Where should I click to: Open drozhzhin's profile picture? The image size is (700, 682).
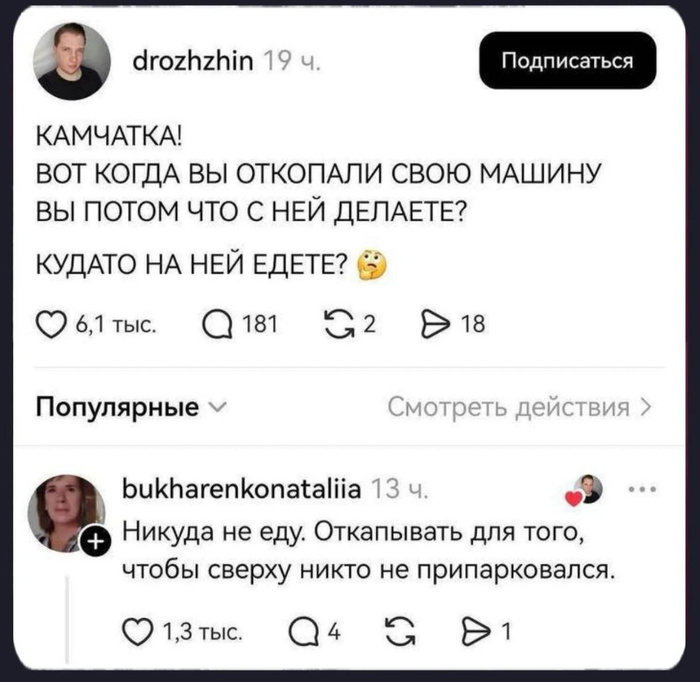[71, 62]
